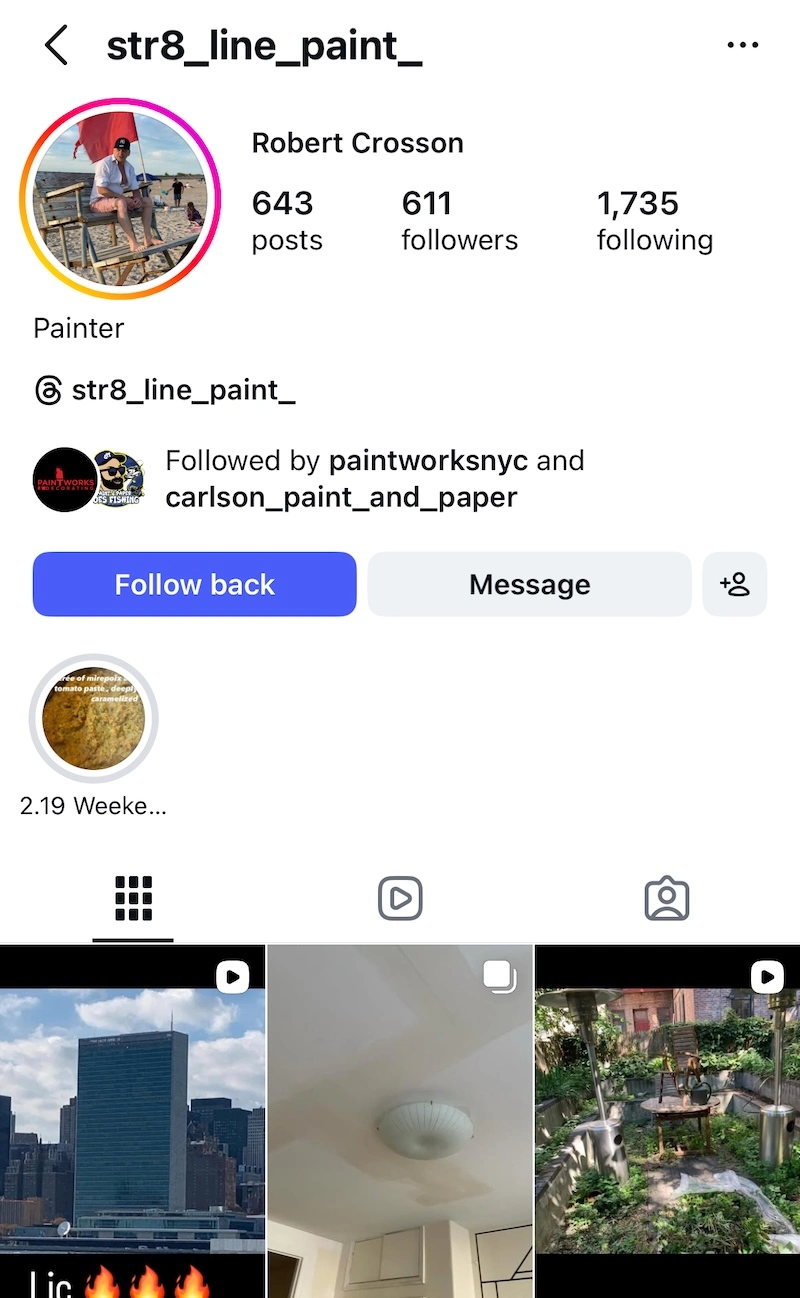Open the ceiling light carousel post
Image resolution: width=800 pixels, height=1298 pixels.
tap(400, 1120)
